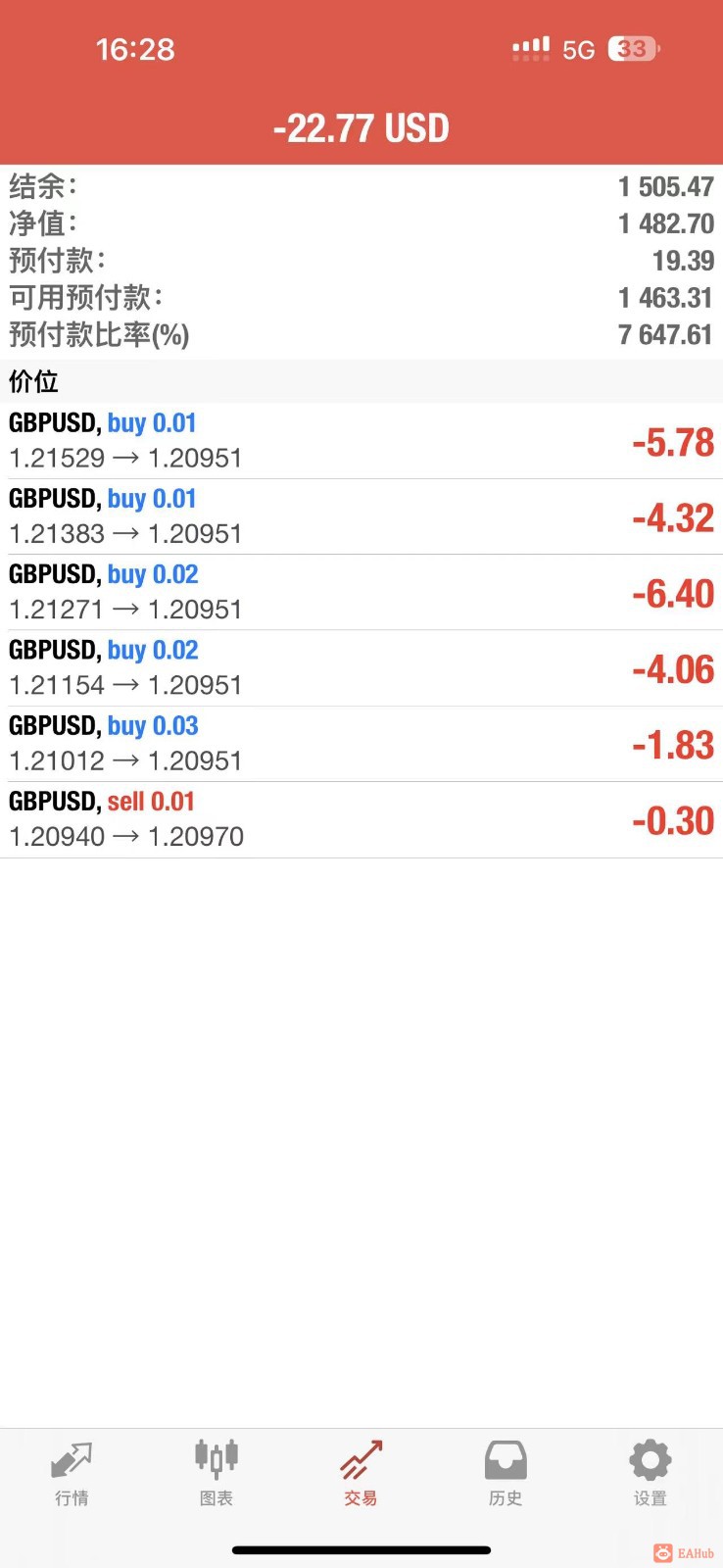Screen dimensions: 723x1568
Task: Select the GBPUSD buy position at 1.21383
Action: tap(361, 516)
